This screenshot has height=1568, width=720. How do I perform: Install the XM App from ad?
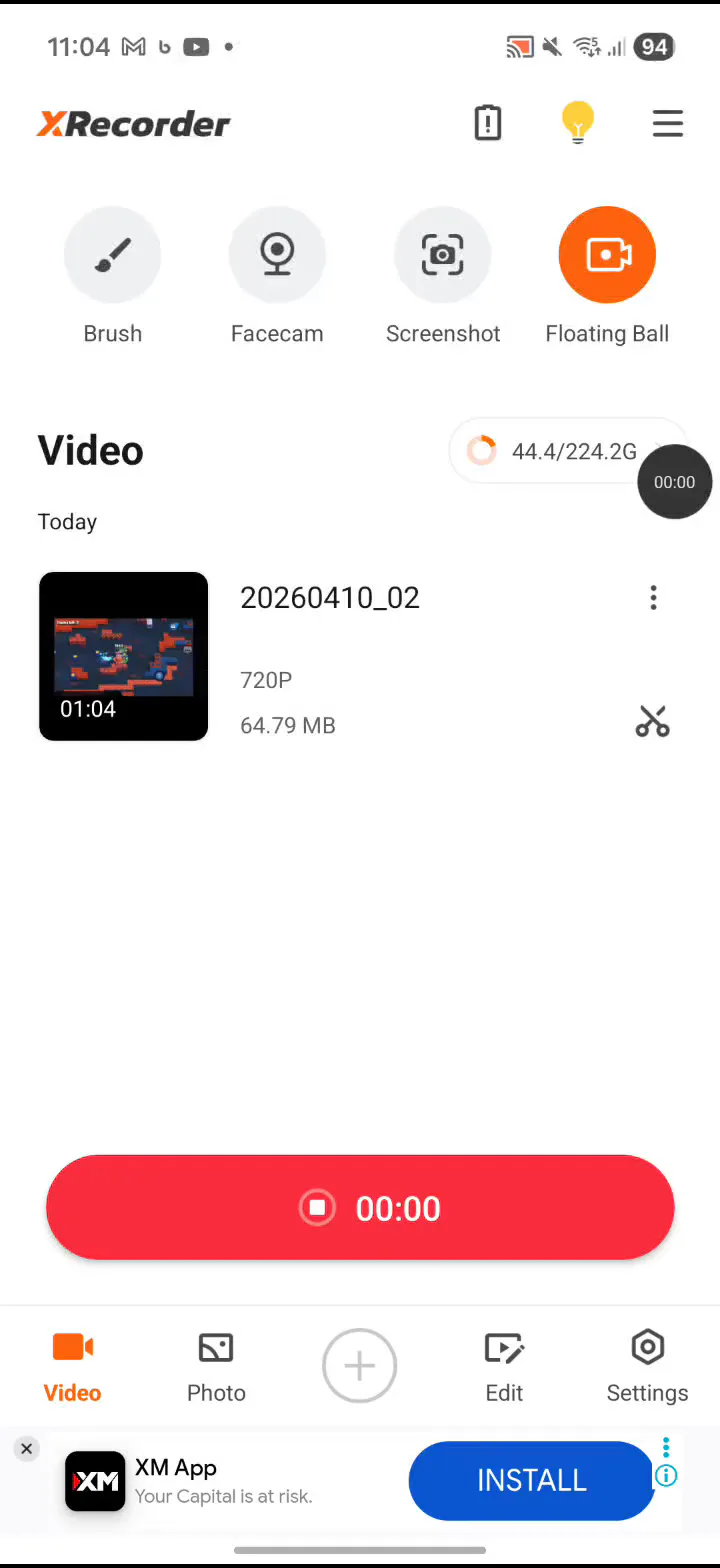click(531, 1480)
